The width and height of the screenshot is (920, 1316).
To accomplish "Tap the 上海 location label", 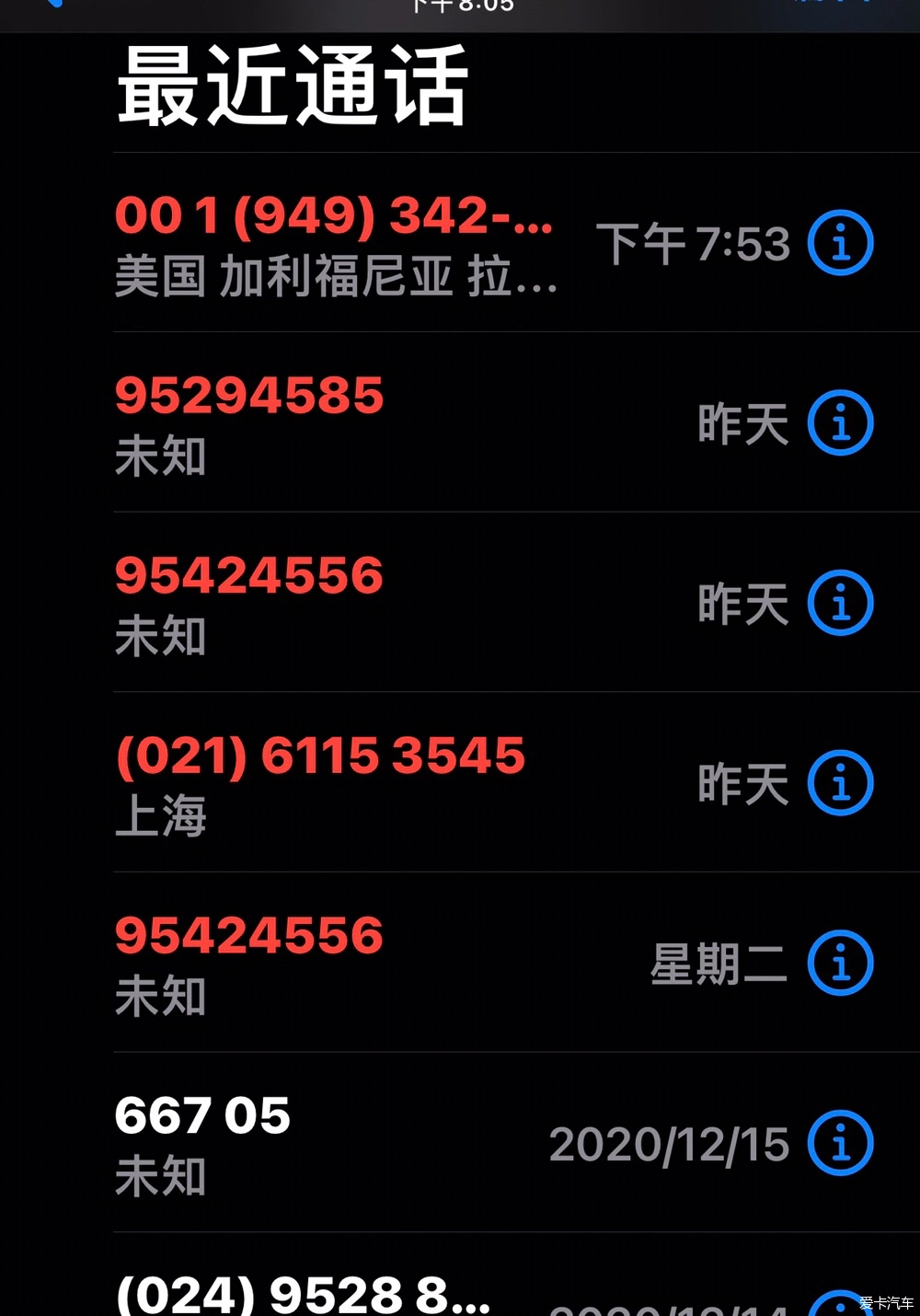I will [159, 816].
